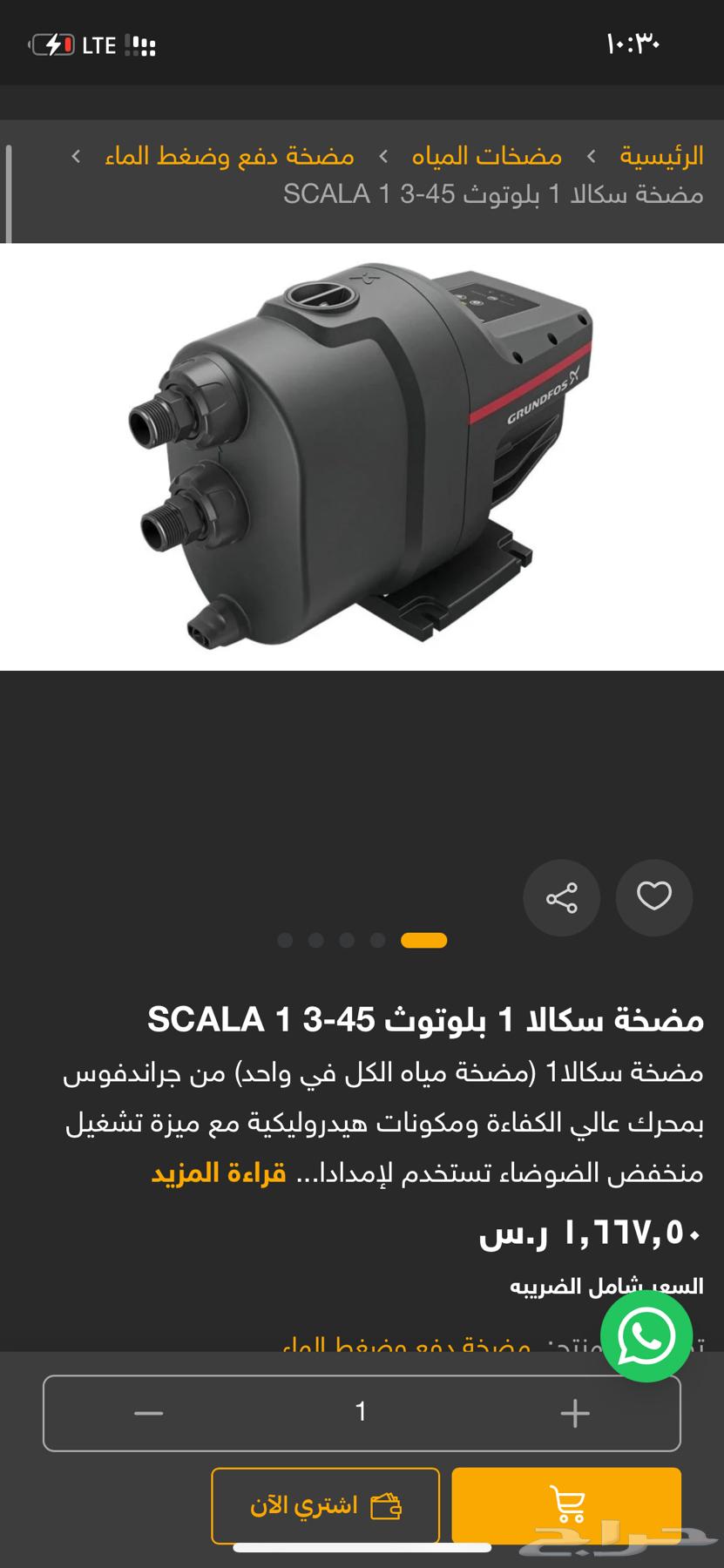Expand description via قراءة المزيد
The image size is (724, 1568).
coord(219,1173)
